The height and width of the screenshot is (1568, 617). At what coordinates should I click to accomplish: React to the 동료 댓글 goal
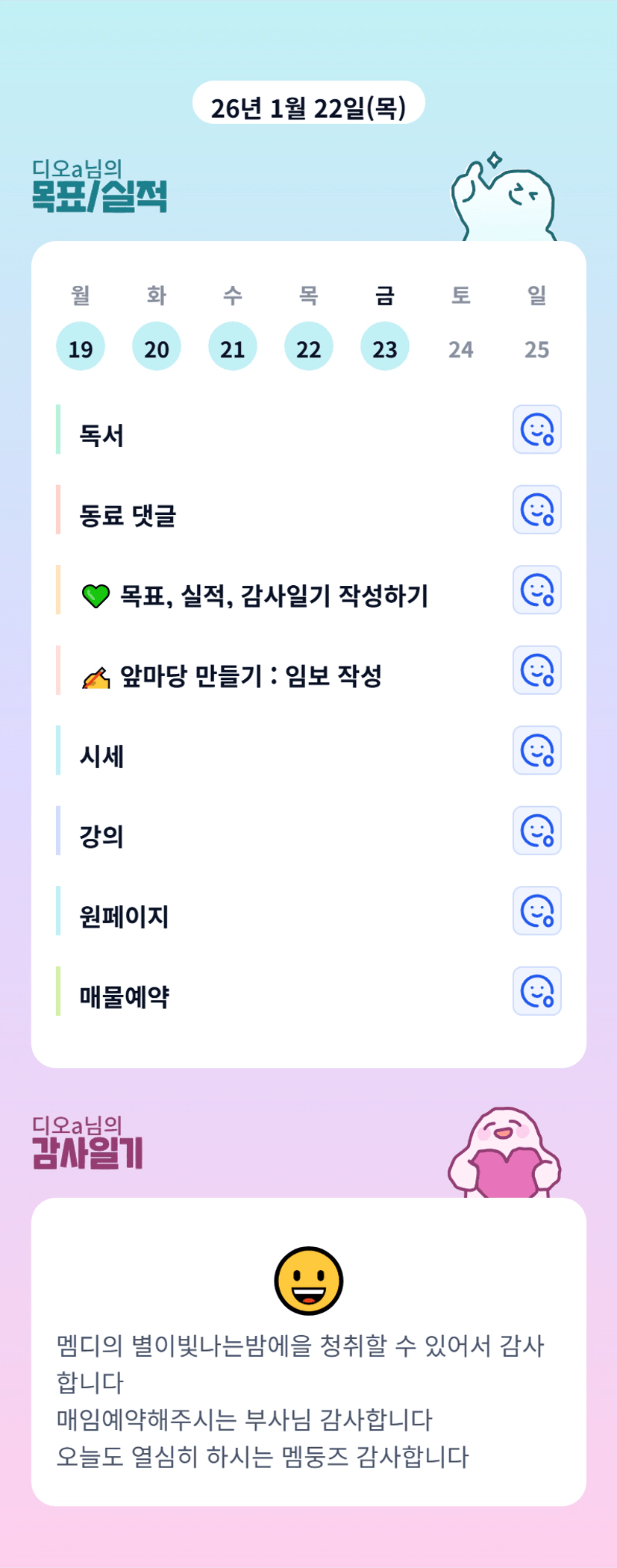[x=537, y=510]
